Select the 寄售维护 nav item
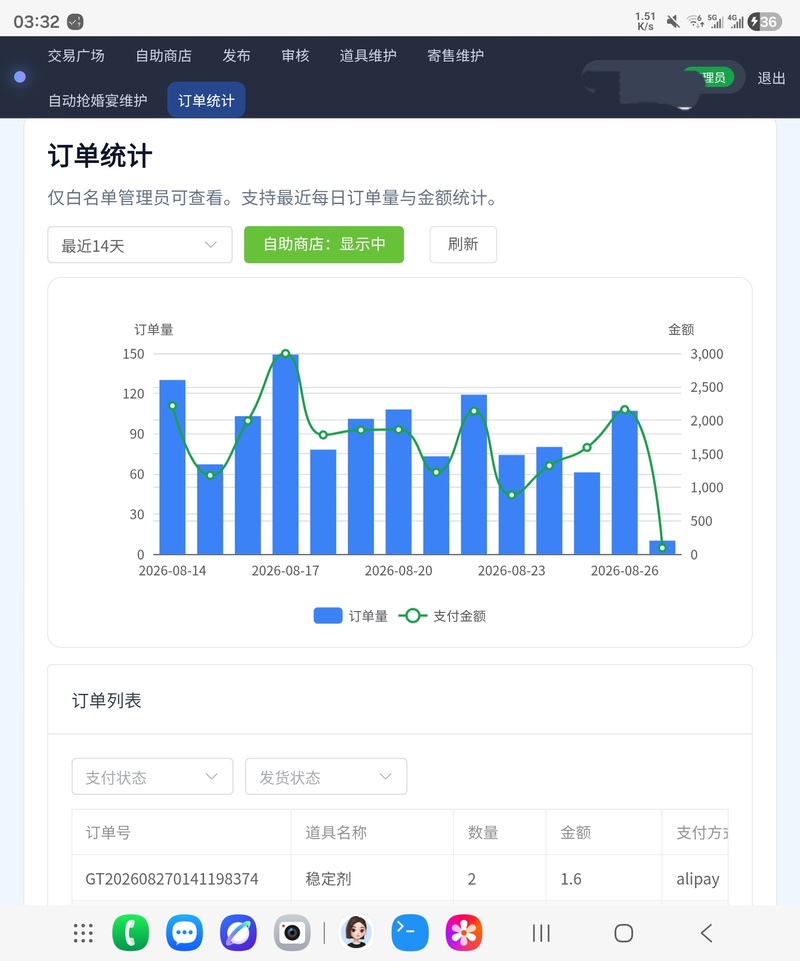Screen dimensions: 800x961 pos(455,56)
